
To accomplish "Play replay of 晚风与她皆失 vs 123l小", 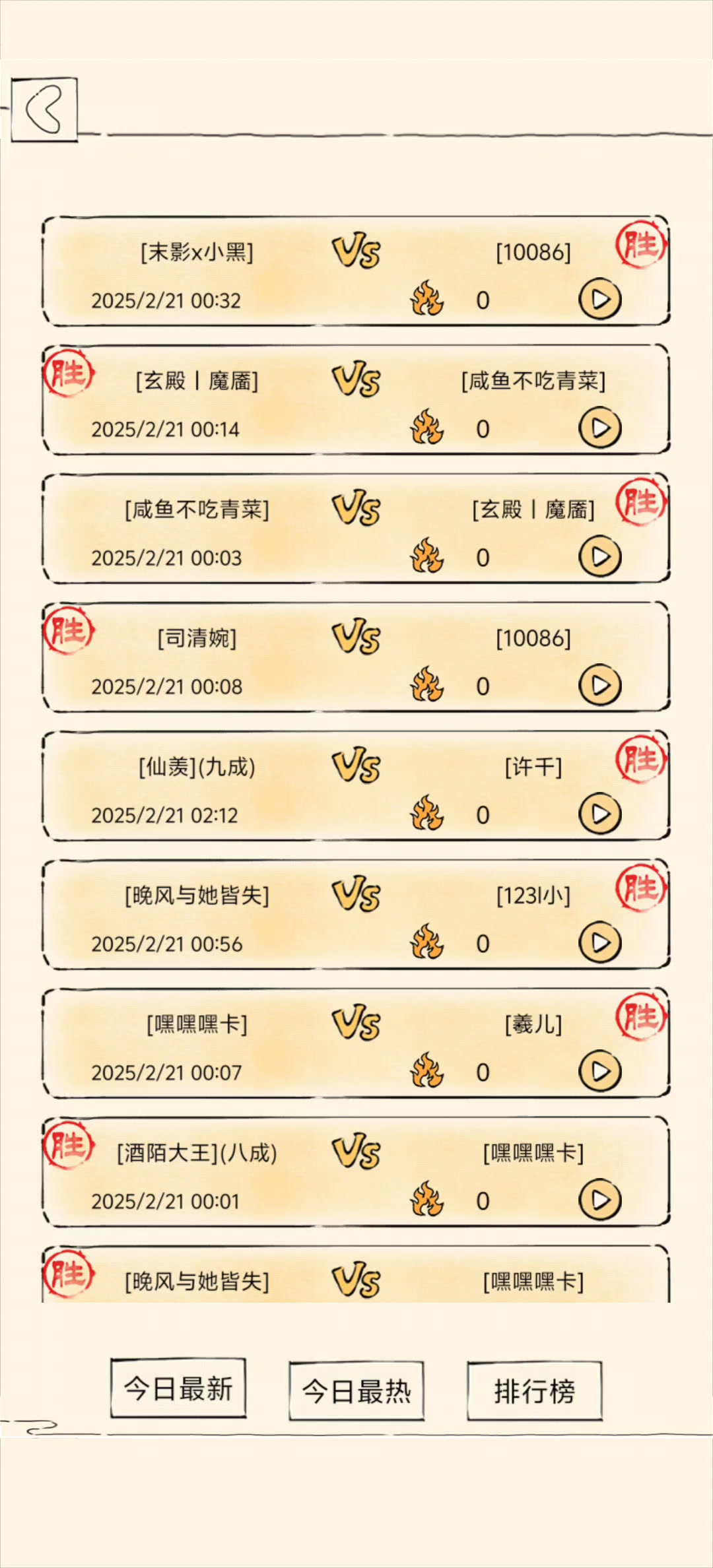I will (599, 943).
